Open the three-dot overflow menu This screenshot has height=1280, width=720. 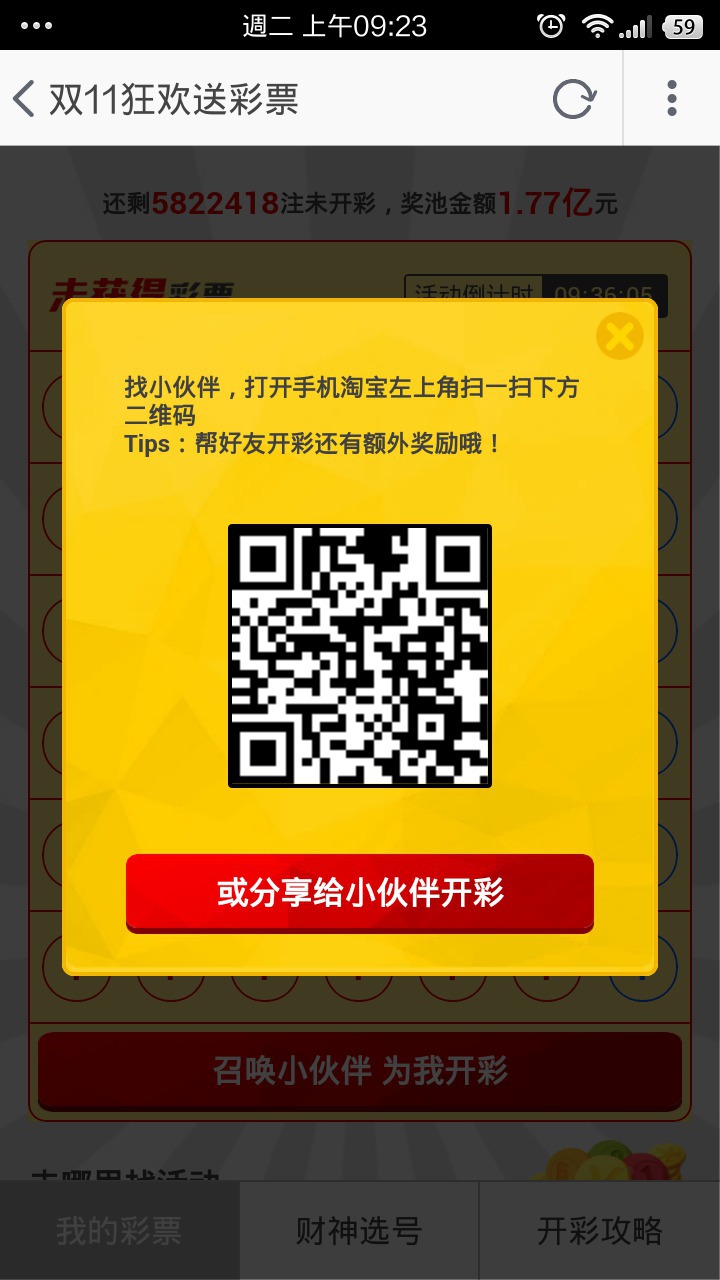(671, 99)
